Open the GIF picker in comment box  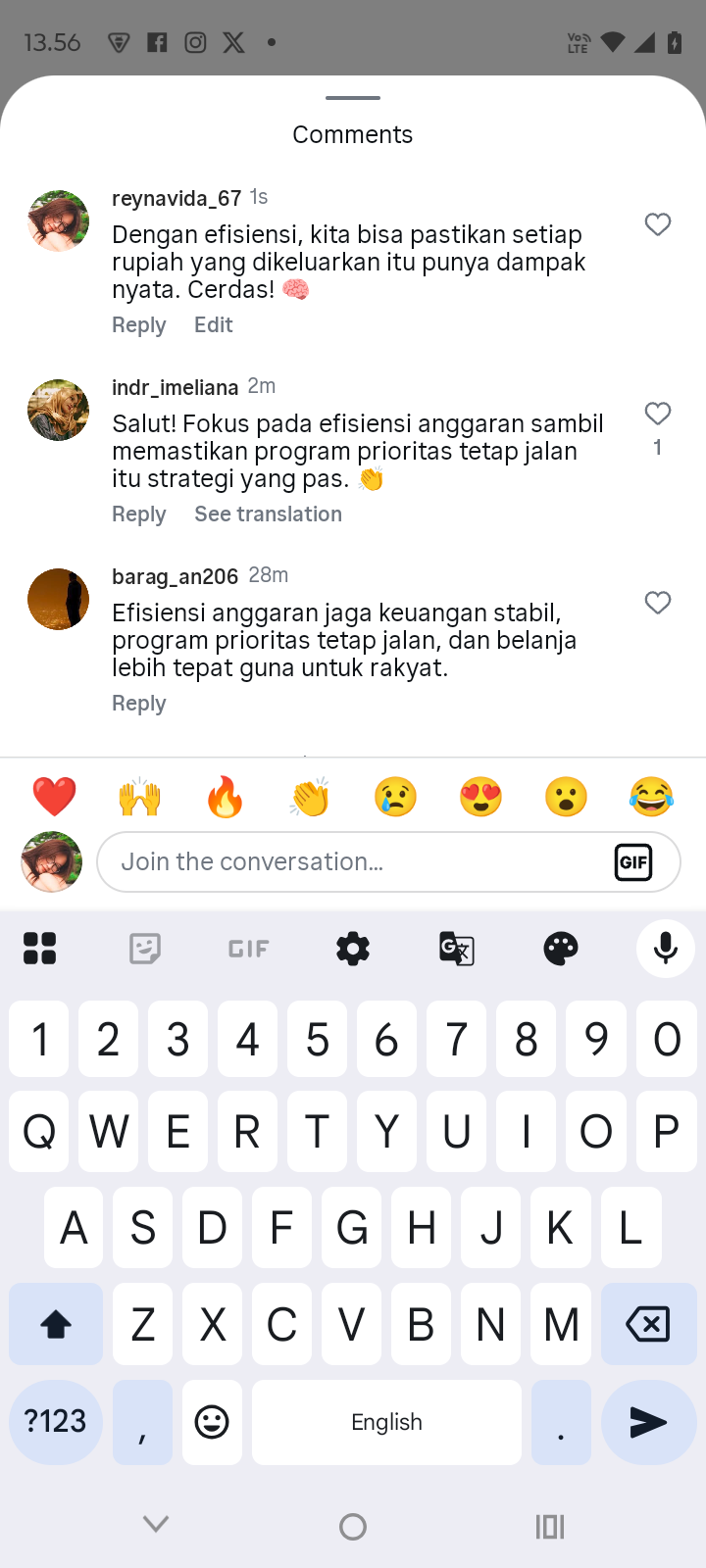point(633,862)
